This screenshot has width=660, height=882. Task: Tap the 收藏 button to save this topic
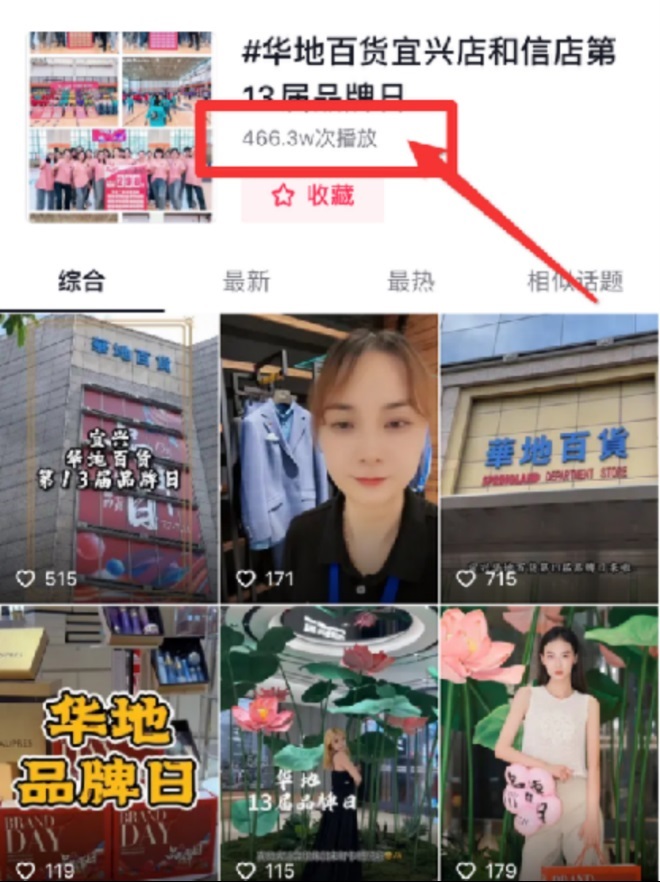coord(313,196)
